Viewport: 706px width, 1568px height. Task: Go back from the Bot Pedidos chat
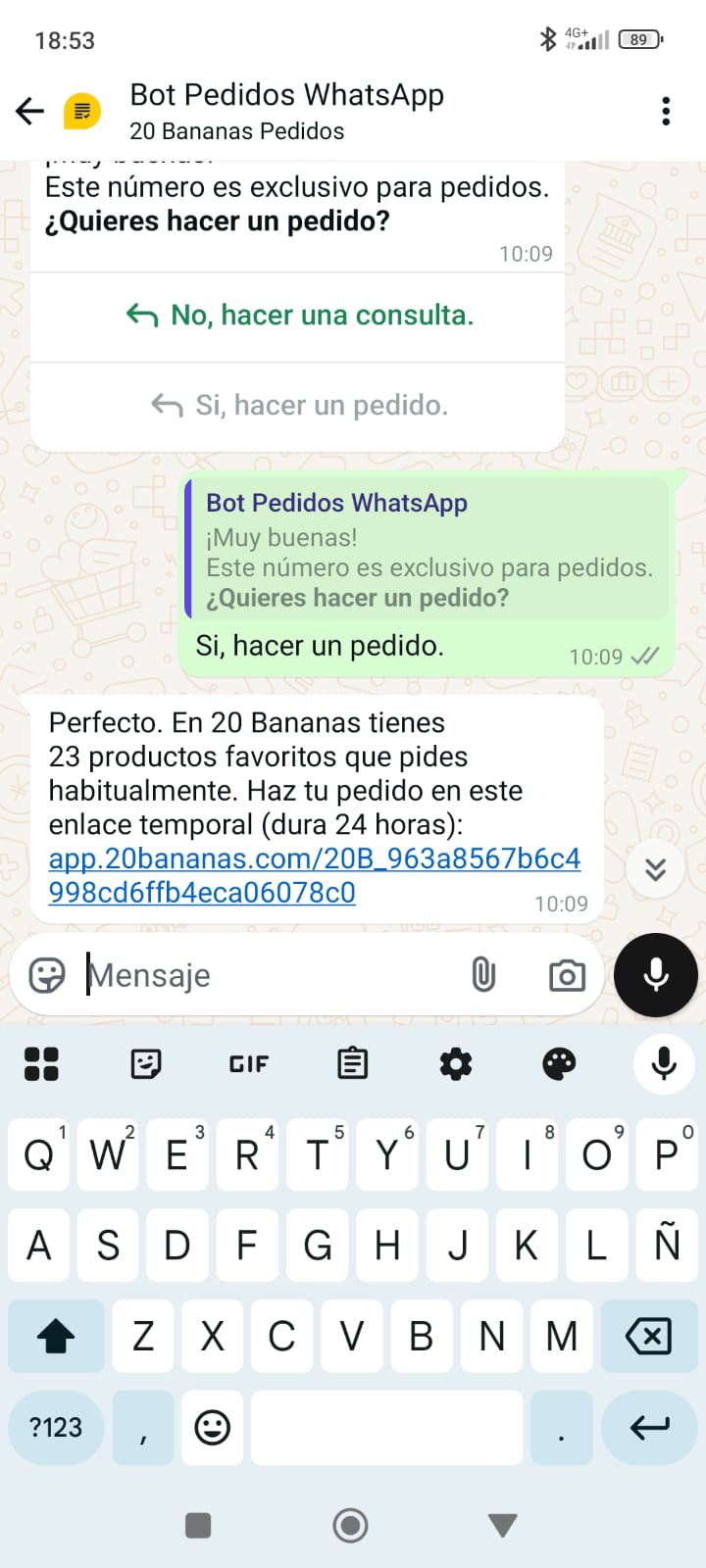[30, 111]
